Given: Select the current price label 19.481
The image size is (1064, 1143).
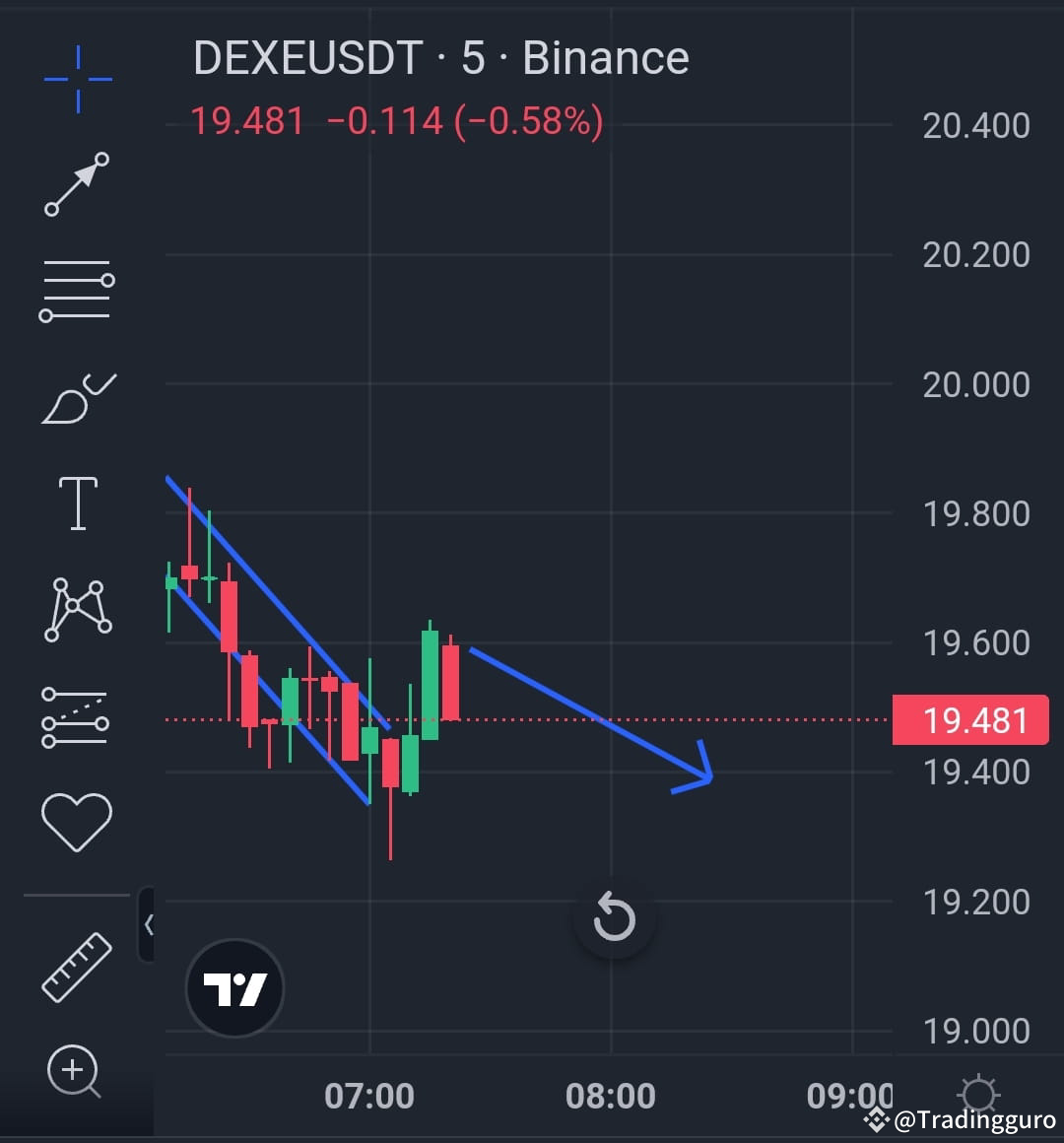Looking at the screenshot, I should pyautogui.click(x=970, y=720).
